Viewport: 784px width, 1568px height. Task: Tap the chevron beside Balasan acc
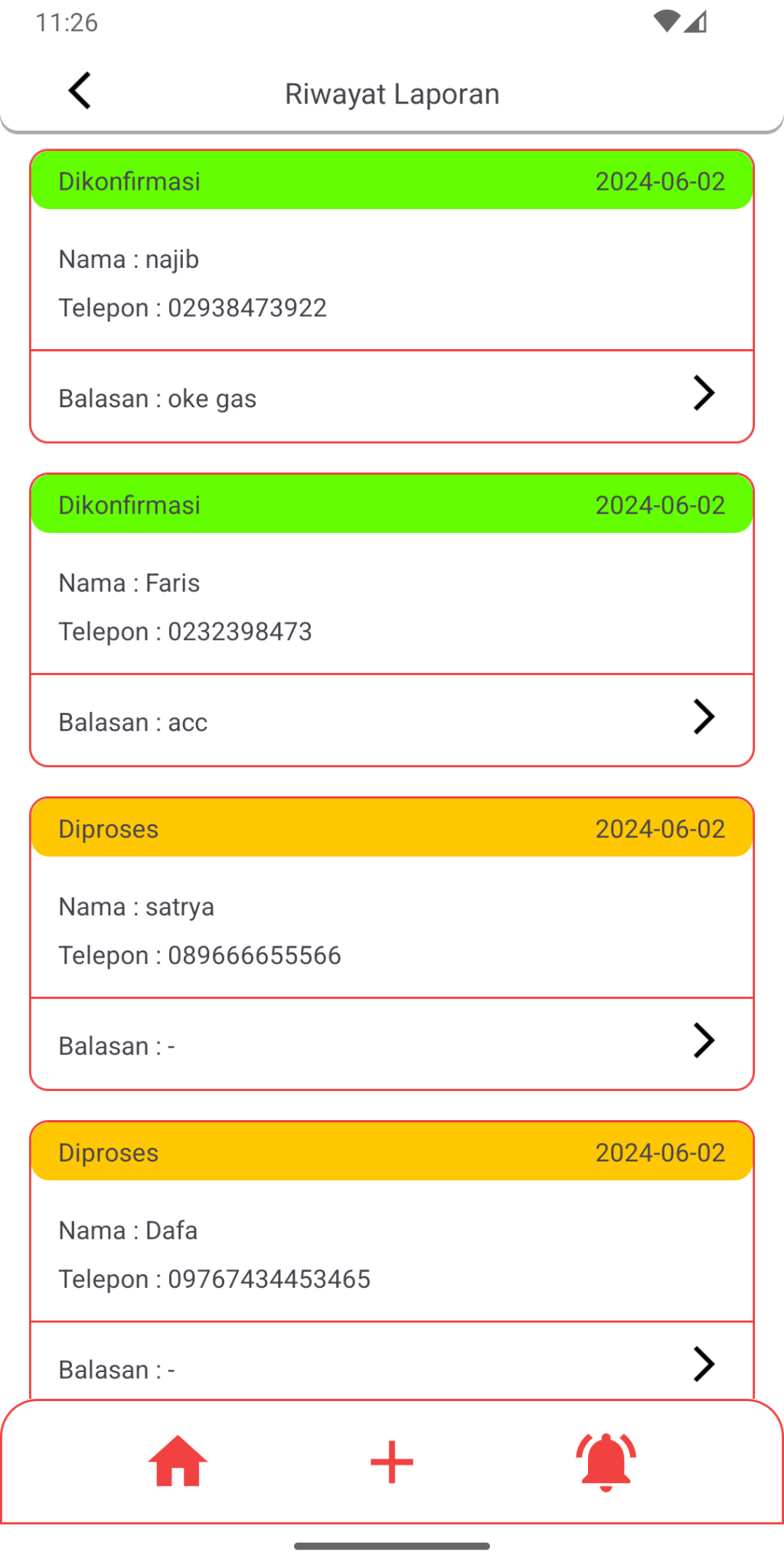(703, 717)
